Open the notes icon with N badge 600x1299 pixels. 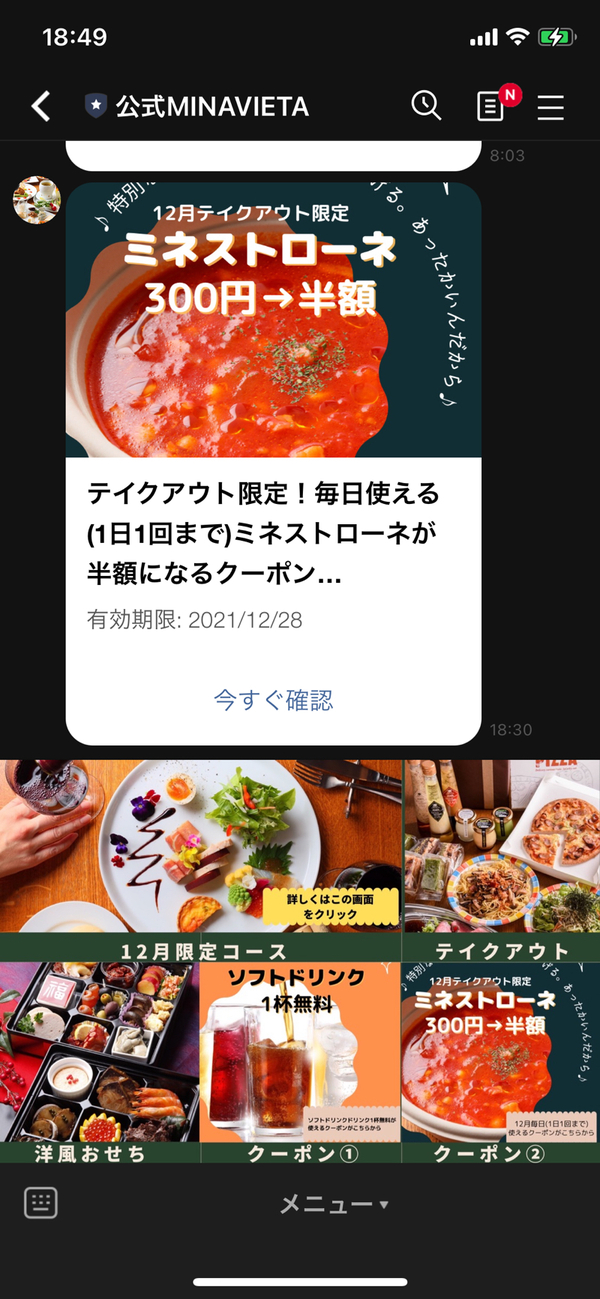pyautogui.click(x=492, y=106)
